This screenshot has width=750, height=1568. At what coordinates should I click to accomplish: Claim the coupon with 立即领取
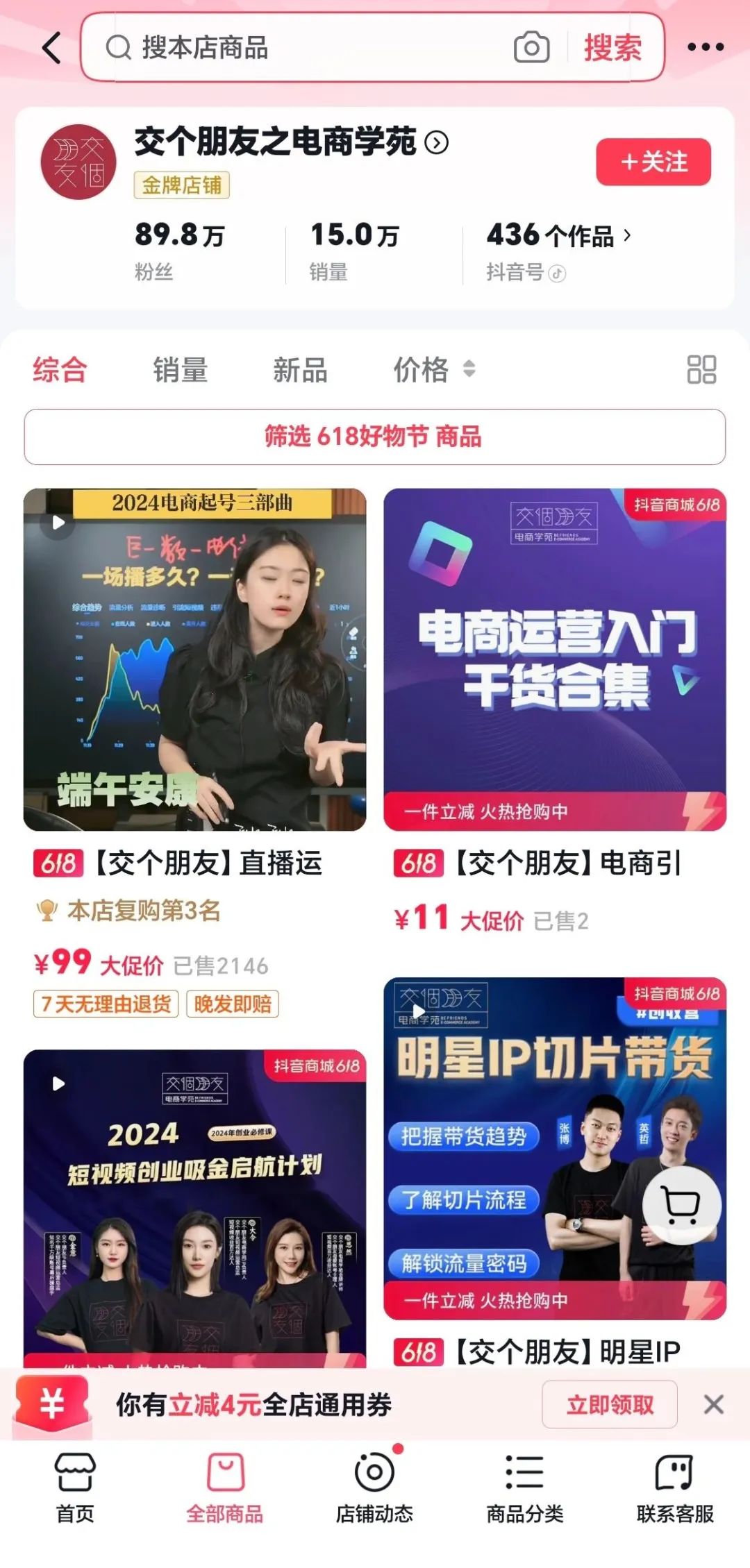click(x=609, y=1404)
